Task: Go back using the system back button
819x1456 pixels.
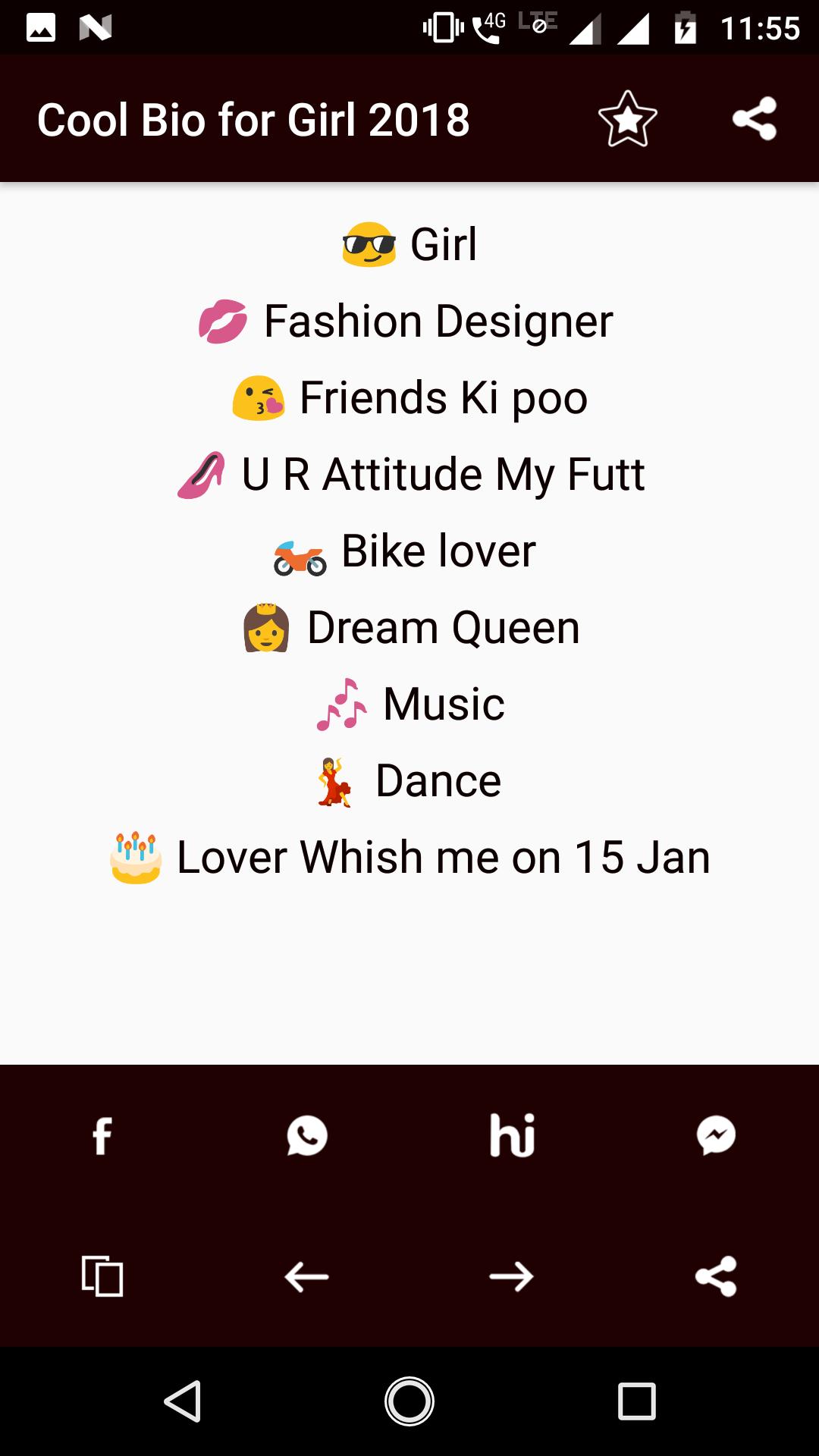Action: 183,1401
